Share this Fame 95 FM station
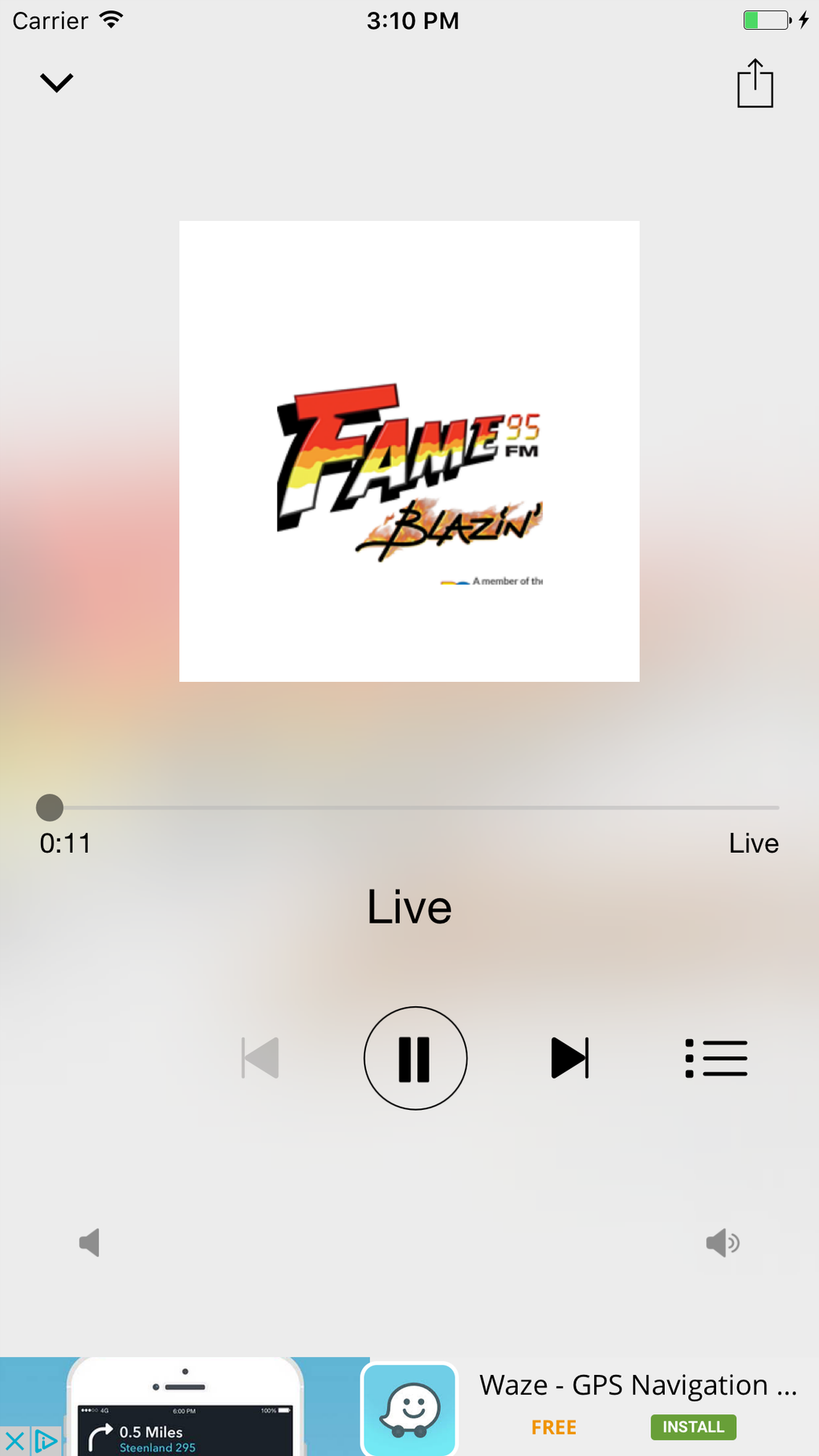This screenshot has height=1456, width=819. (755, 83)
